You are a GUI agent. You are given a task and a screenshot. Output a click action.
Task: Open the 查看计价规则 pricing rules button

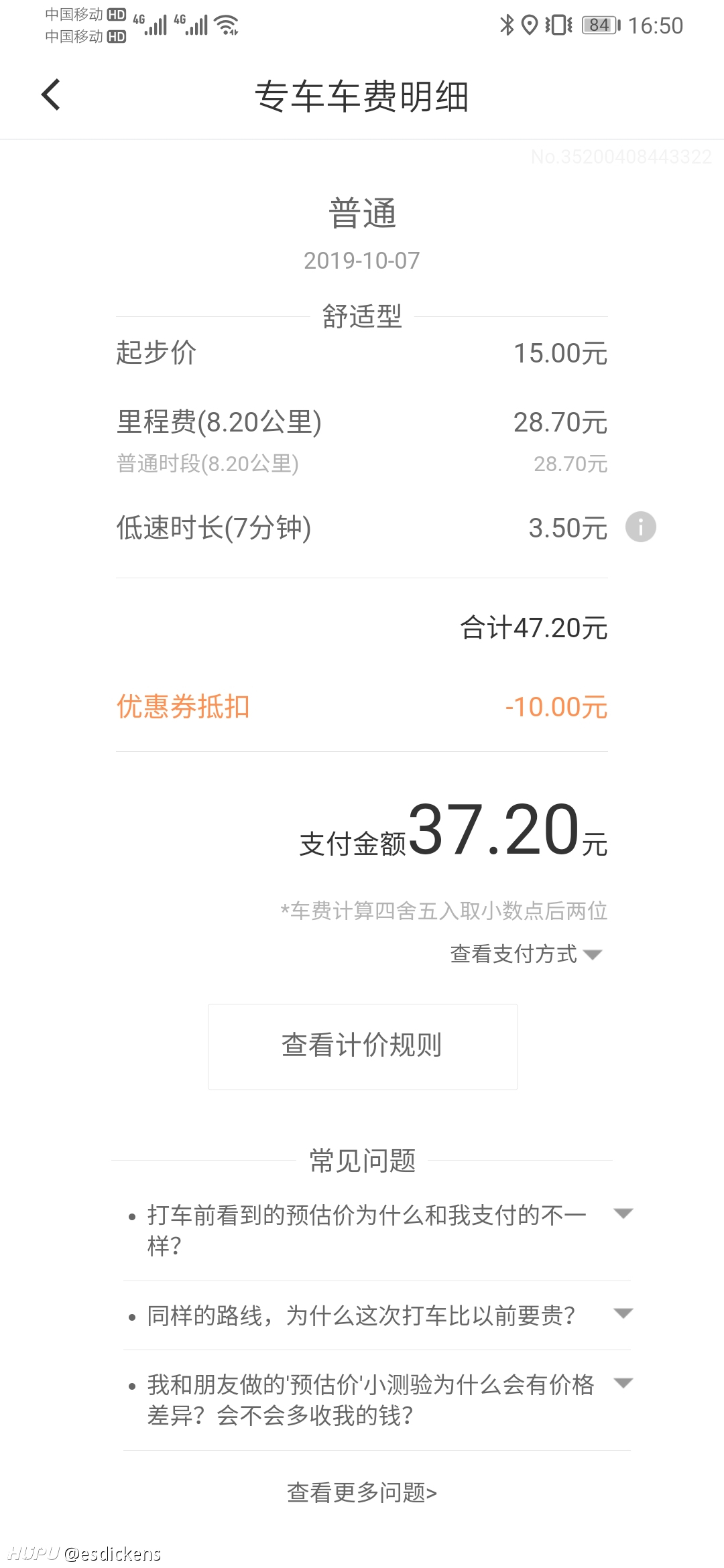(x=363, y=1046)
